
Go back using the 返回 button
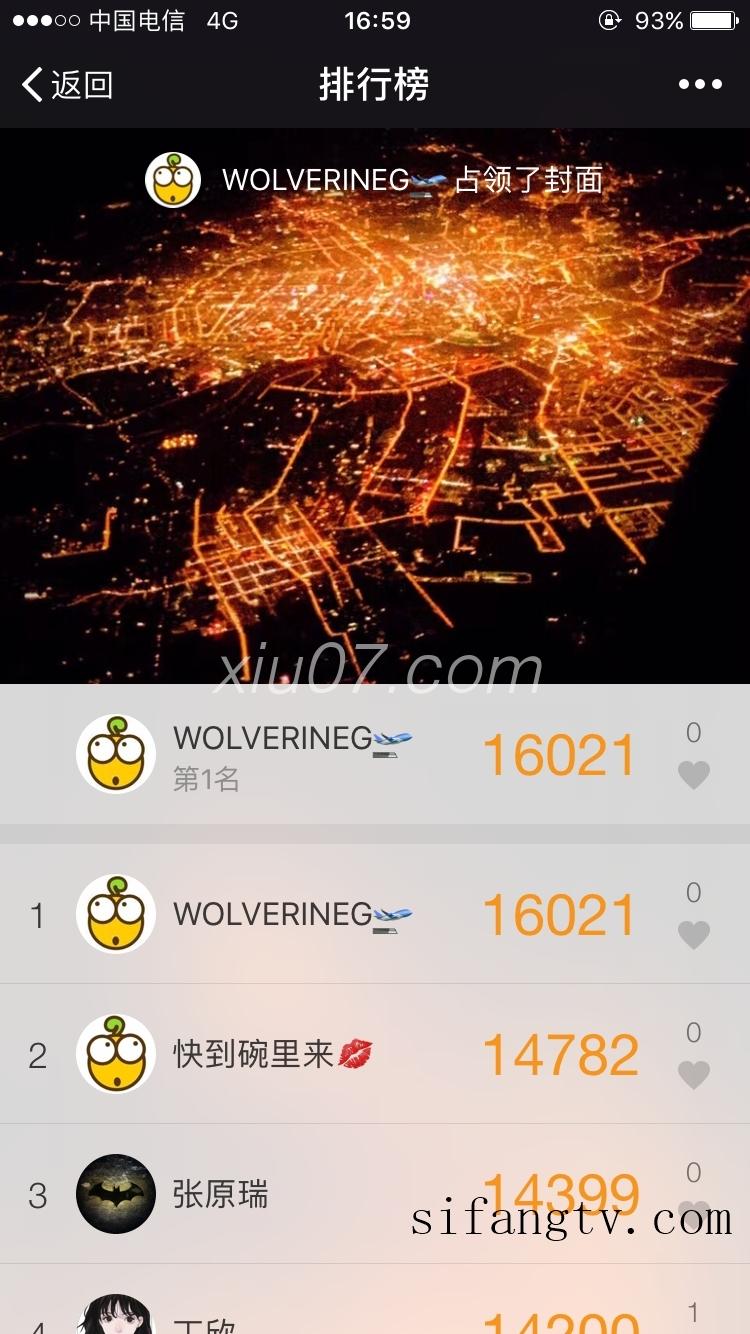pyautogui.click(x=67, y=85)
